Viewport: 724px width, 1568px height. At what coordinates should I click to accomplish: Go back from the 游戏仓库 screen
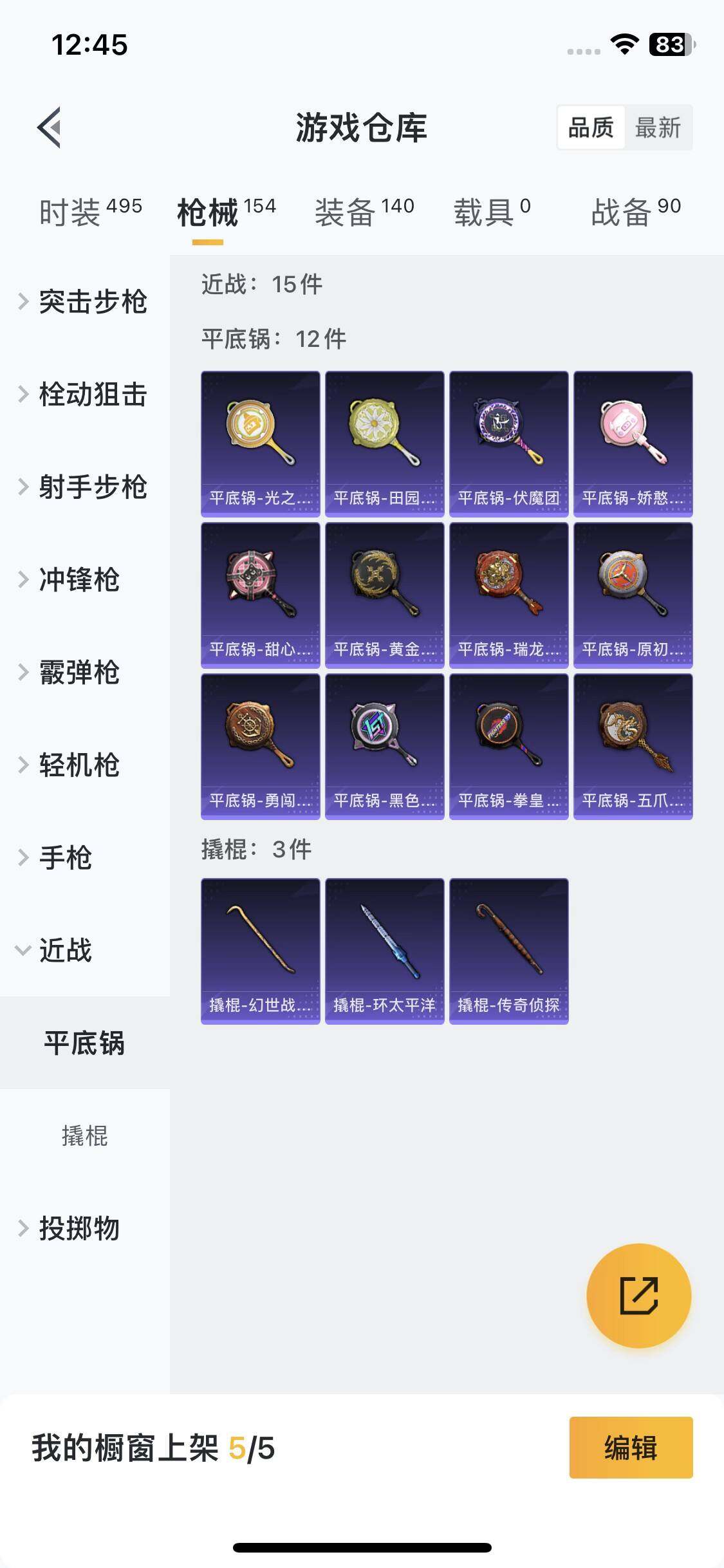click(50, 127)
